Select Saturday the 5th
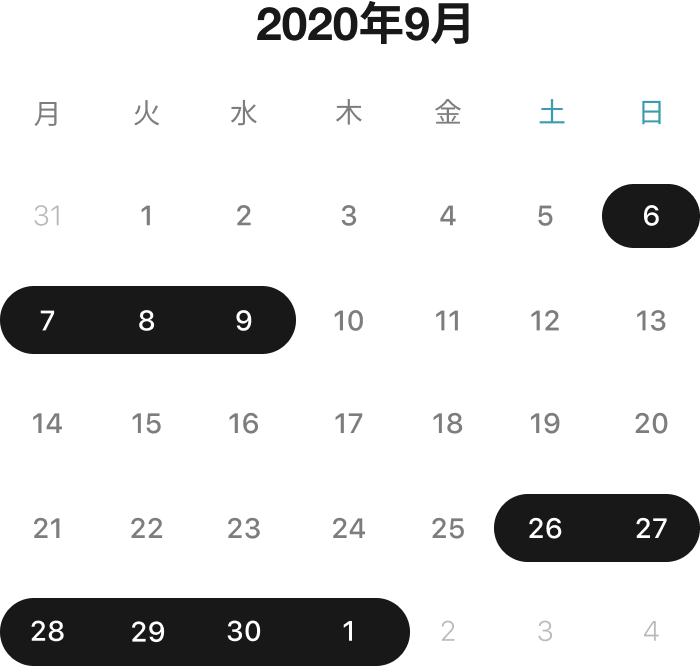Viewport: 700px width, 666px height. click(544, 216)
